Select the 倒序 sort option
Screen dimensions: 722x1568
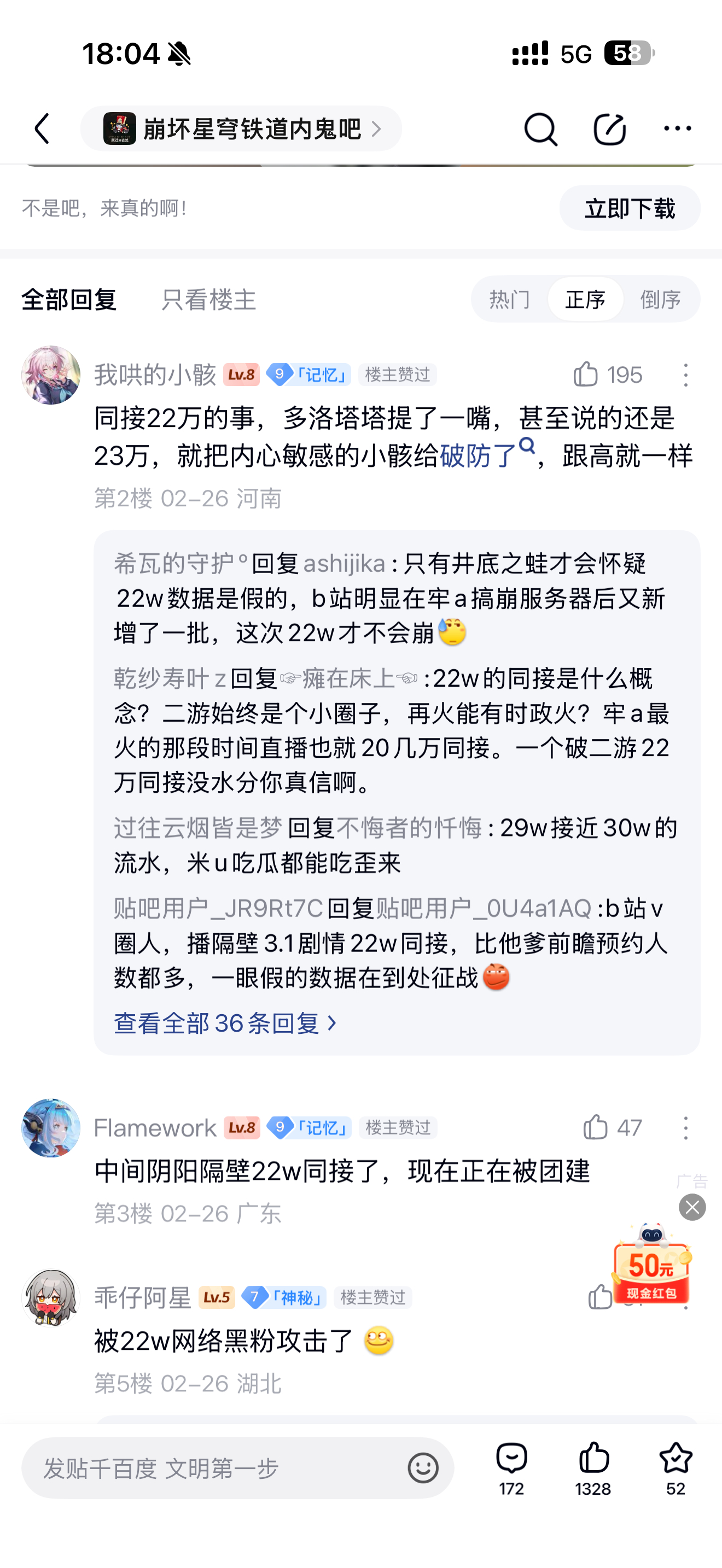point(661,300)
